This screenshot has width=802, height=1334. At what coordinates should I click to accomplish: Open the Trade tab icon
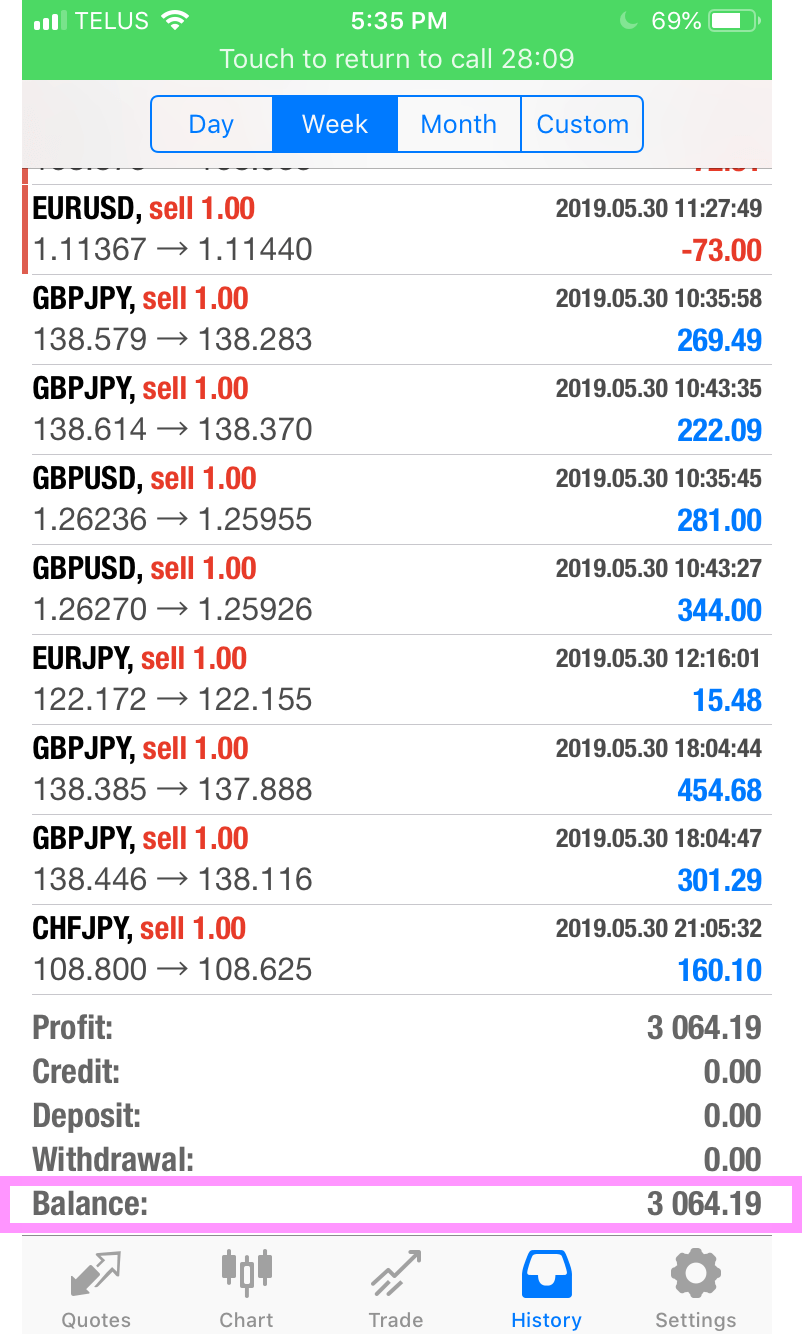(x=396, y=1285)
